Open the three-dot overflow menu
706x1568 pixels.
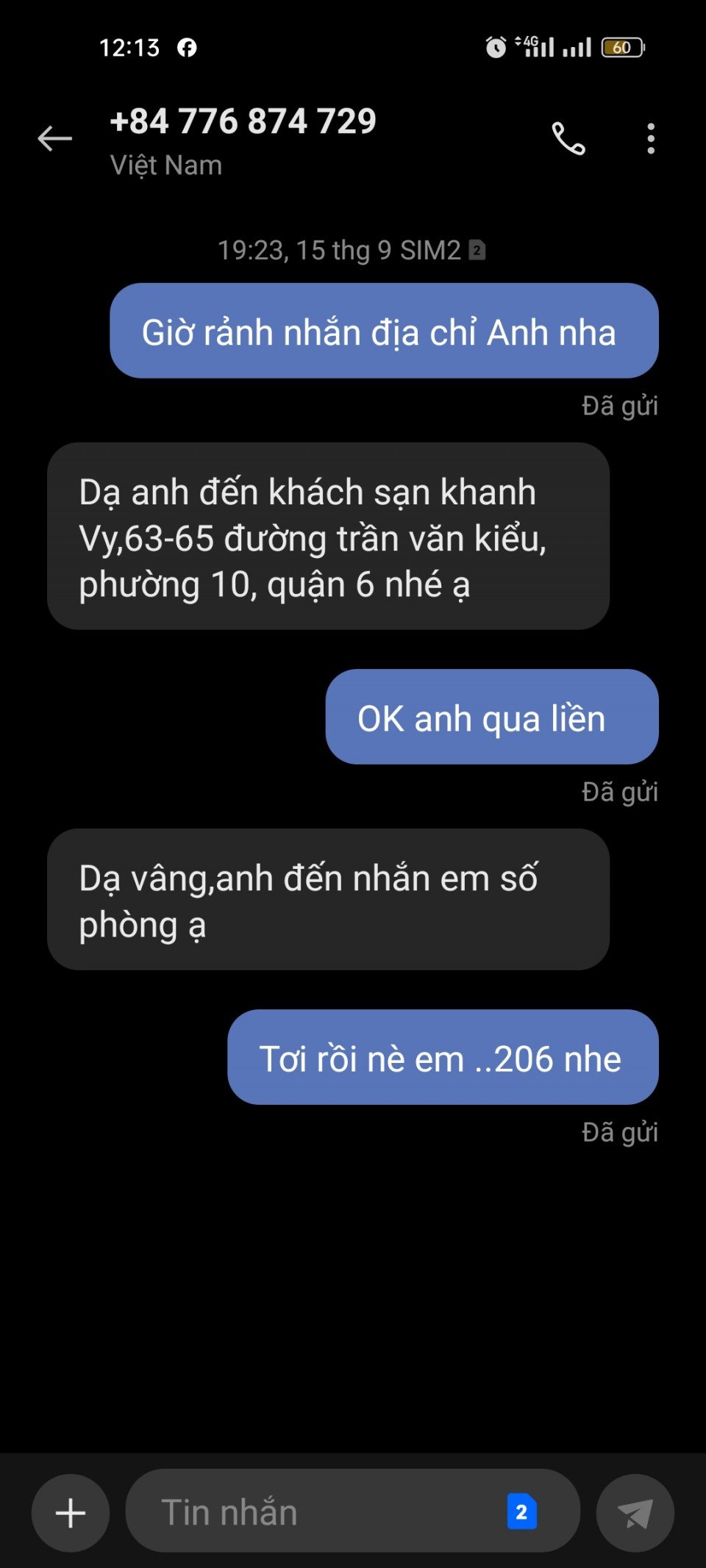click(x=651, y=138)
